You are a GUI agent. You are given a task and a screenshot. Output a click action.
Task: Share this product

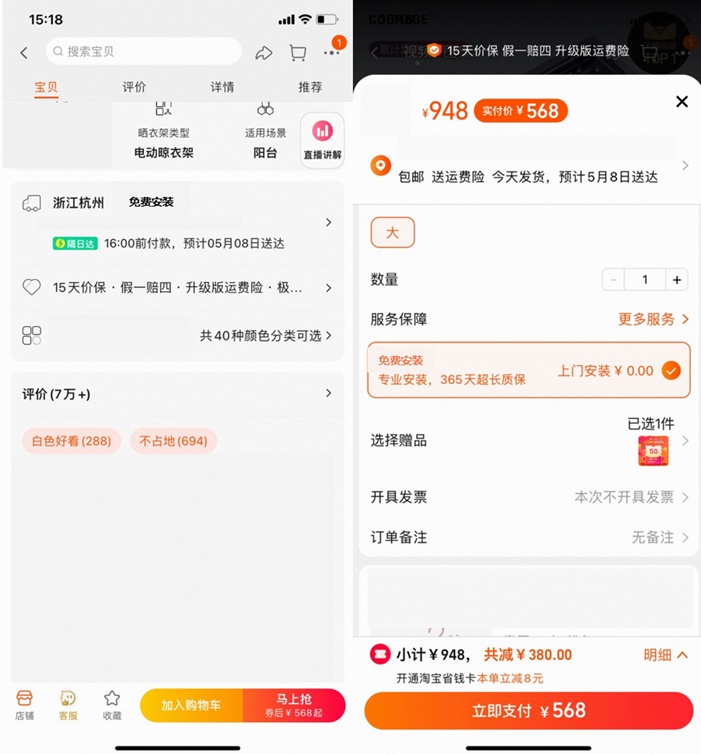[263, 53]
